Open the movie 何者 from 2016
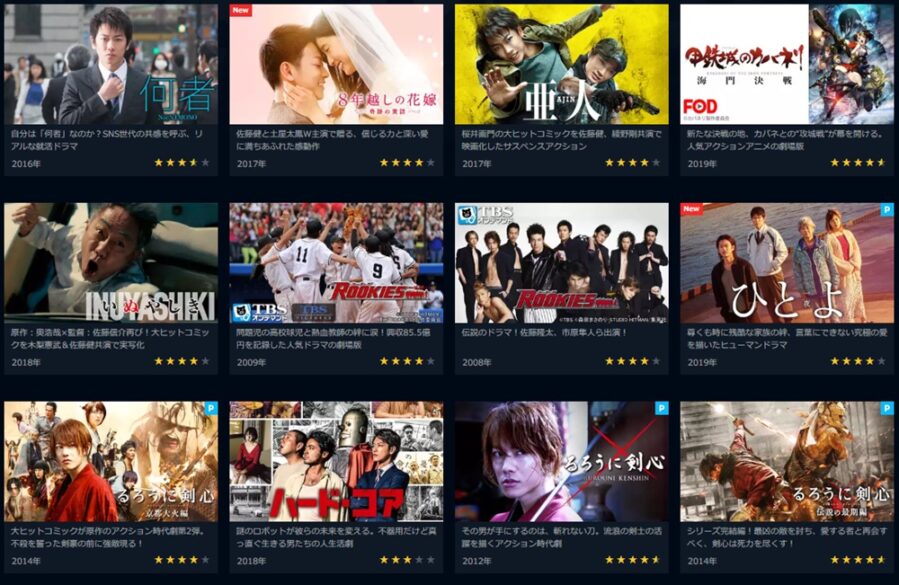This screenshot has height=585, width=899. point(110,65)
